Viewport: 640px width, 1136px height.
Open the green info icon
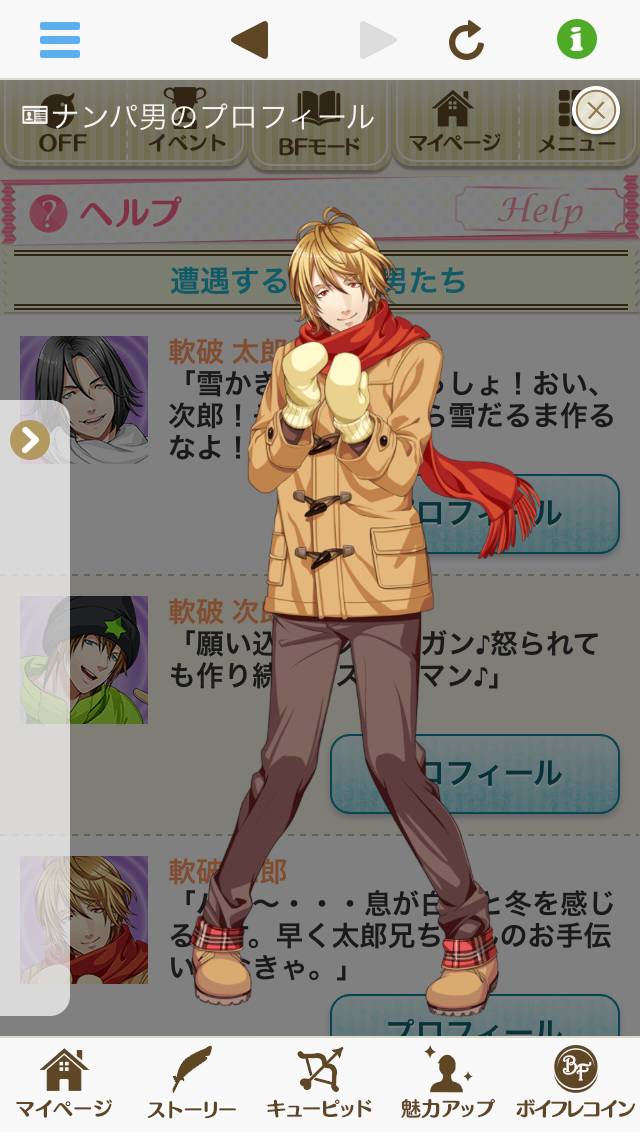click(x=577, y=40)
